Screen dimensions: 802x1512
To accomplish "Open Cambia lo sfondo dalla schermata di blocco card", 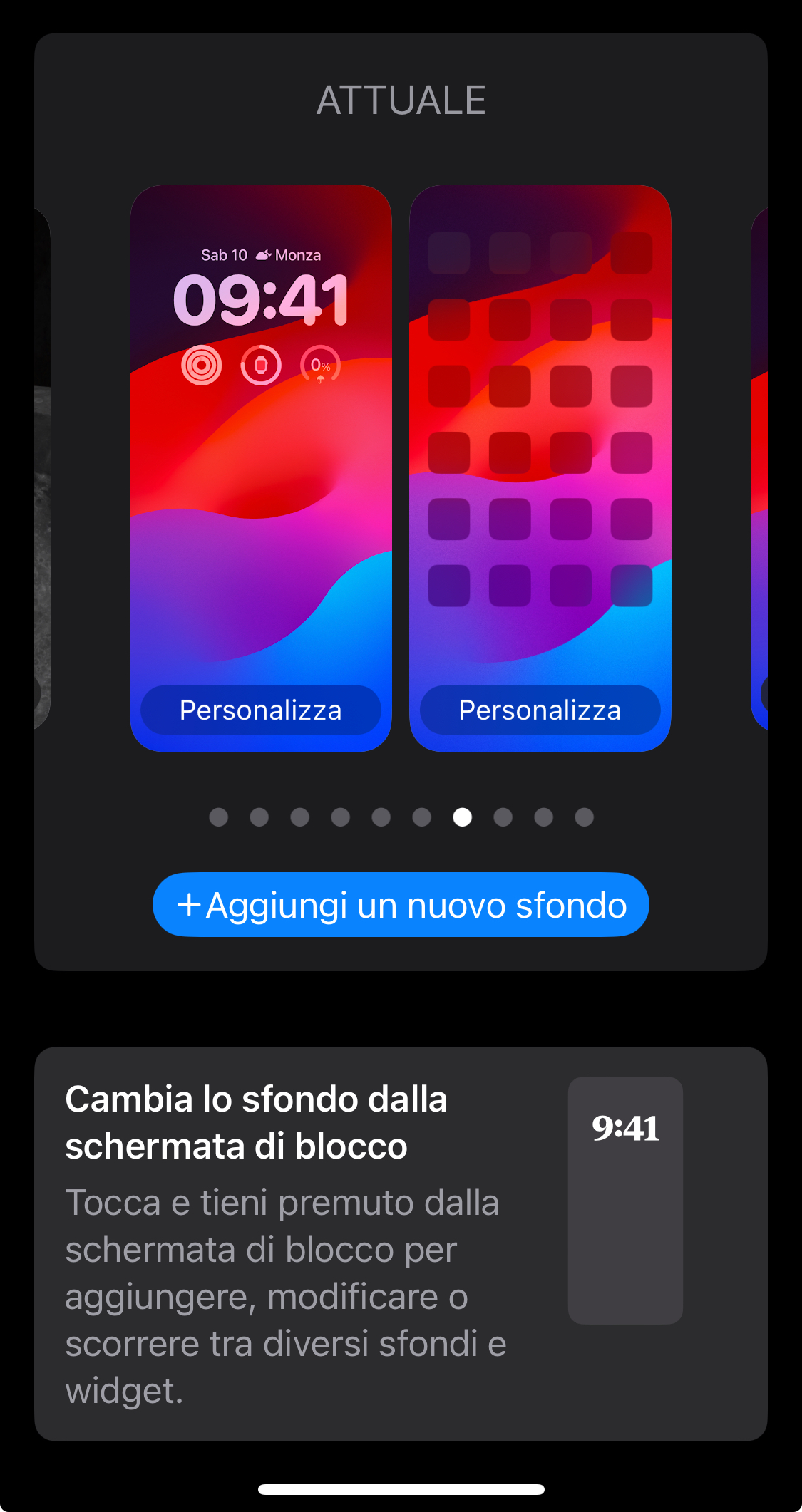I will pyautogui.click(x=401, y=1243).
